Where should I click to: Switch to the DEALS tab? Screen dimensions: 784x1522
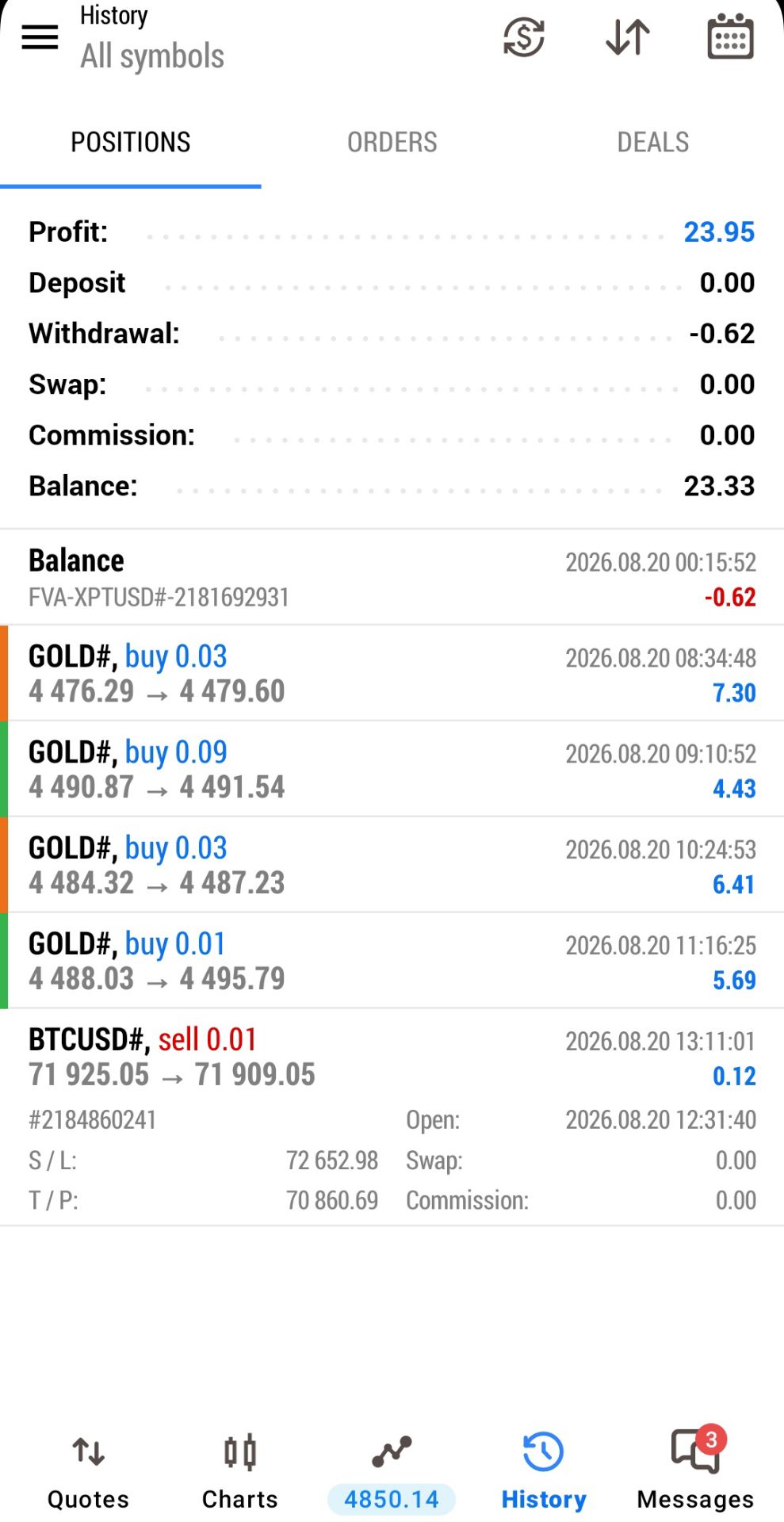tap(653, 143)
